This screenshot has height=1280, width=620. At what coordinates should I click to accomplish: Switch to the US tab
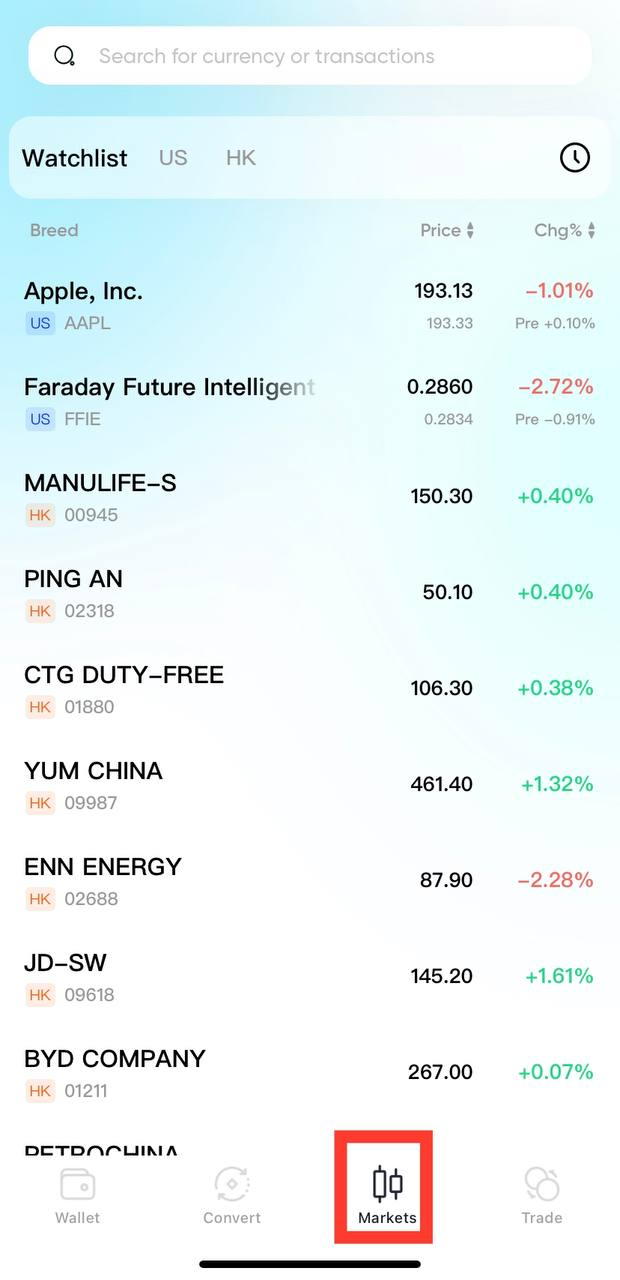[173, 158]
